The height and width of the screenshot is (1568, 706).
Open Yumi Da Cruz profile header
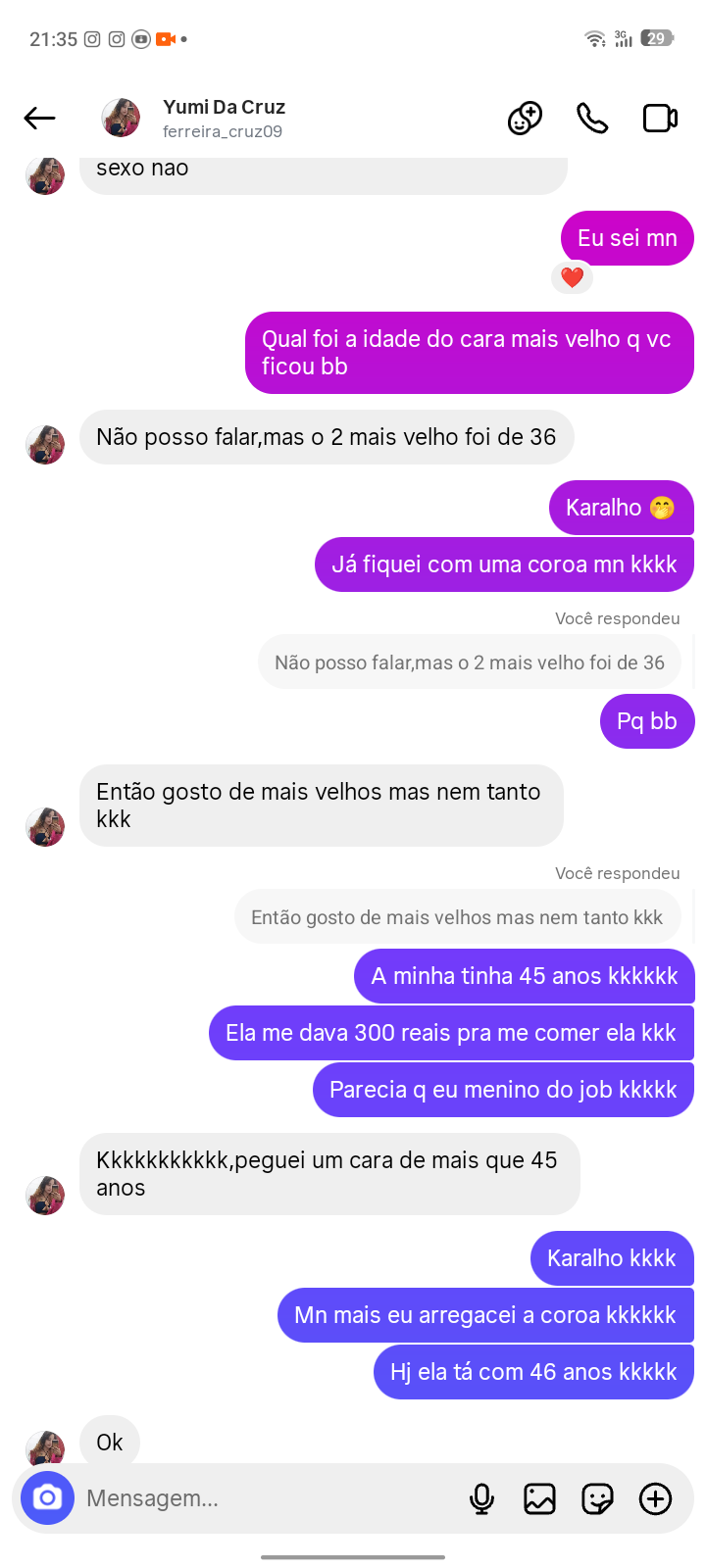(194, 119)
